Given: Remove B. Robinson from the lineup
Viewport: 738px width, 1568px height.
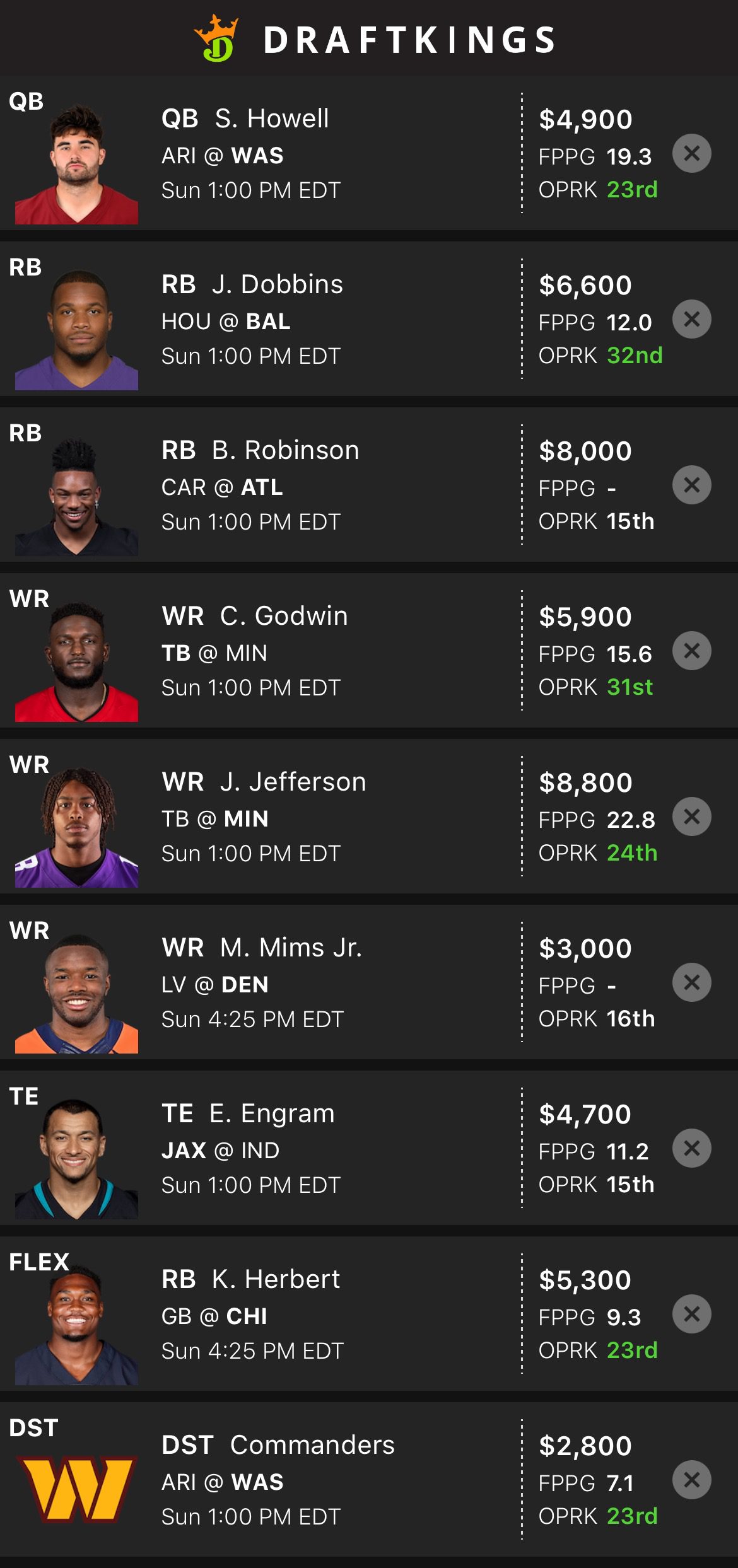Looking at the screenshot, I should 691,485.
